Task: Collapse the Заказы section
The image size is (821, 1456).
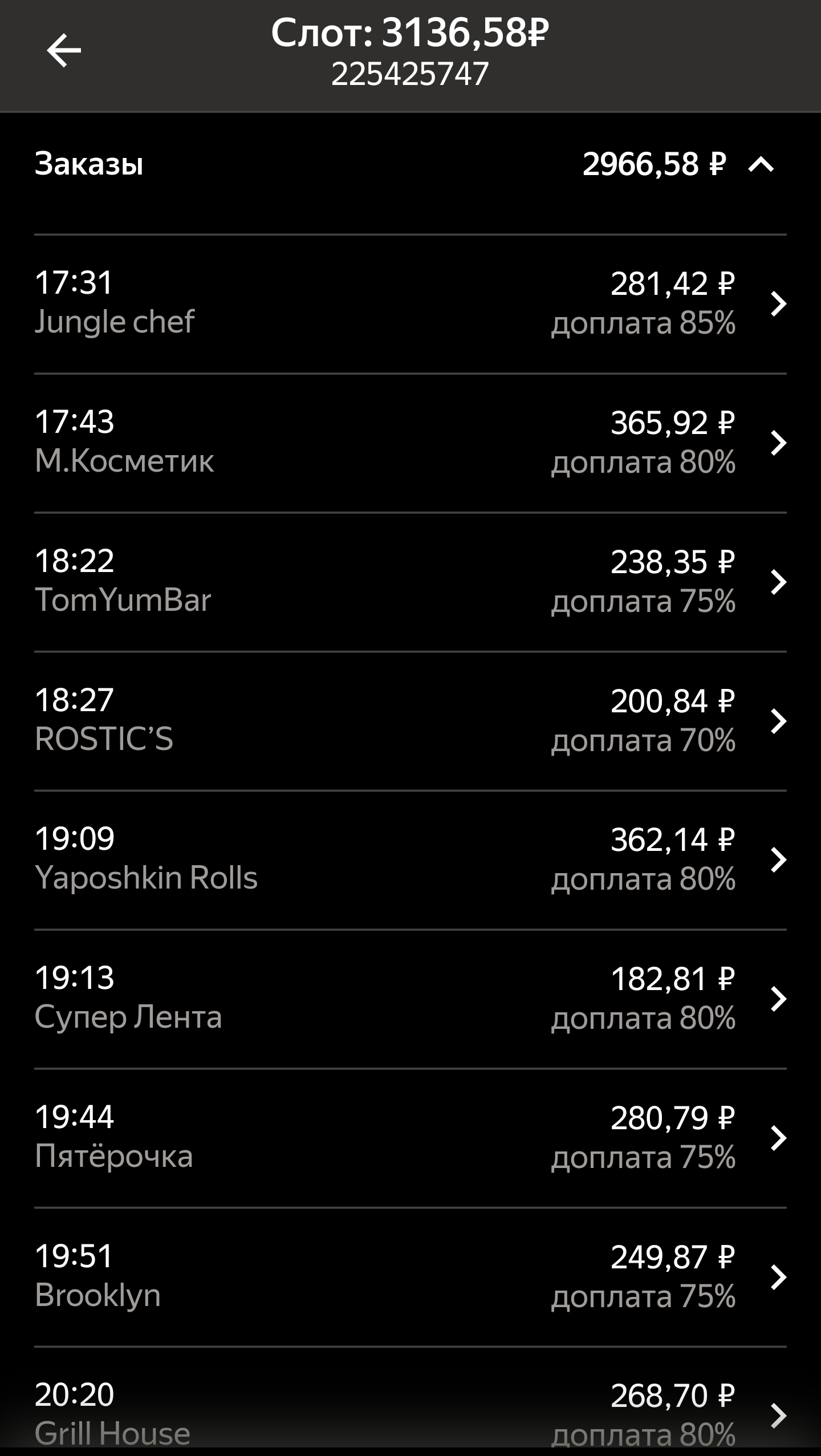Action: tap(761, 165)
